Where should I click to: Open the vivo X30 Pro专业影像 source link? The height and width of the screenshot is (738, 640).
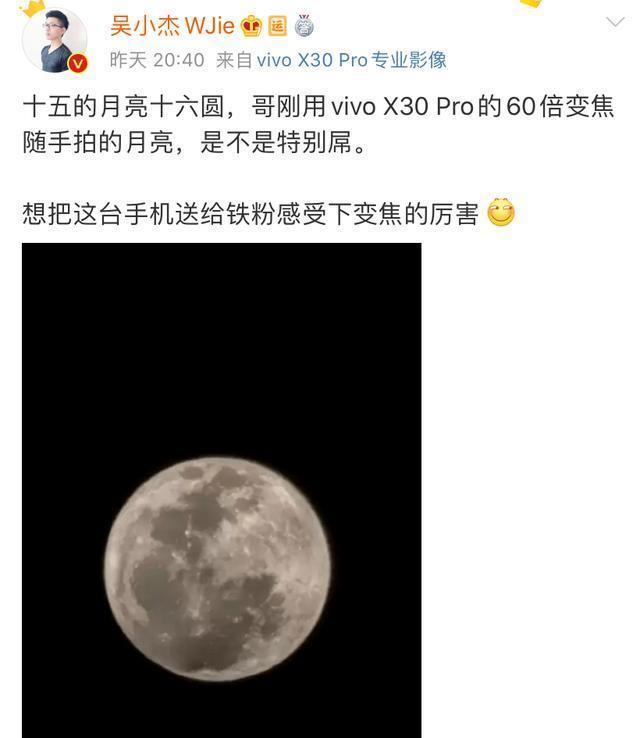pos(351,60)
